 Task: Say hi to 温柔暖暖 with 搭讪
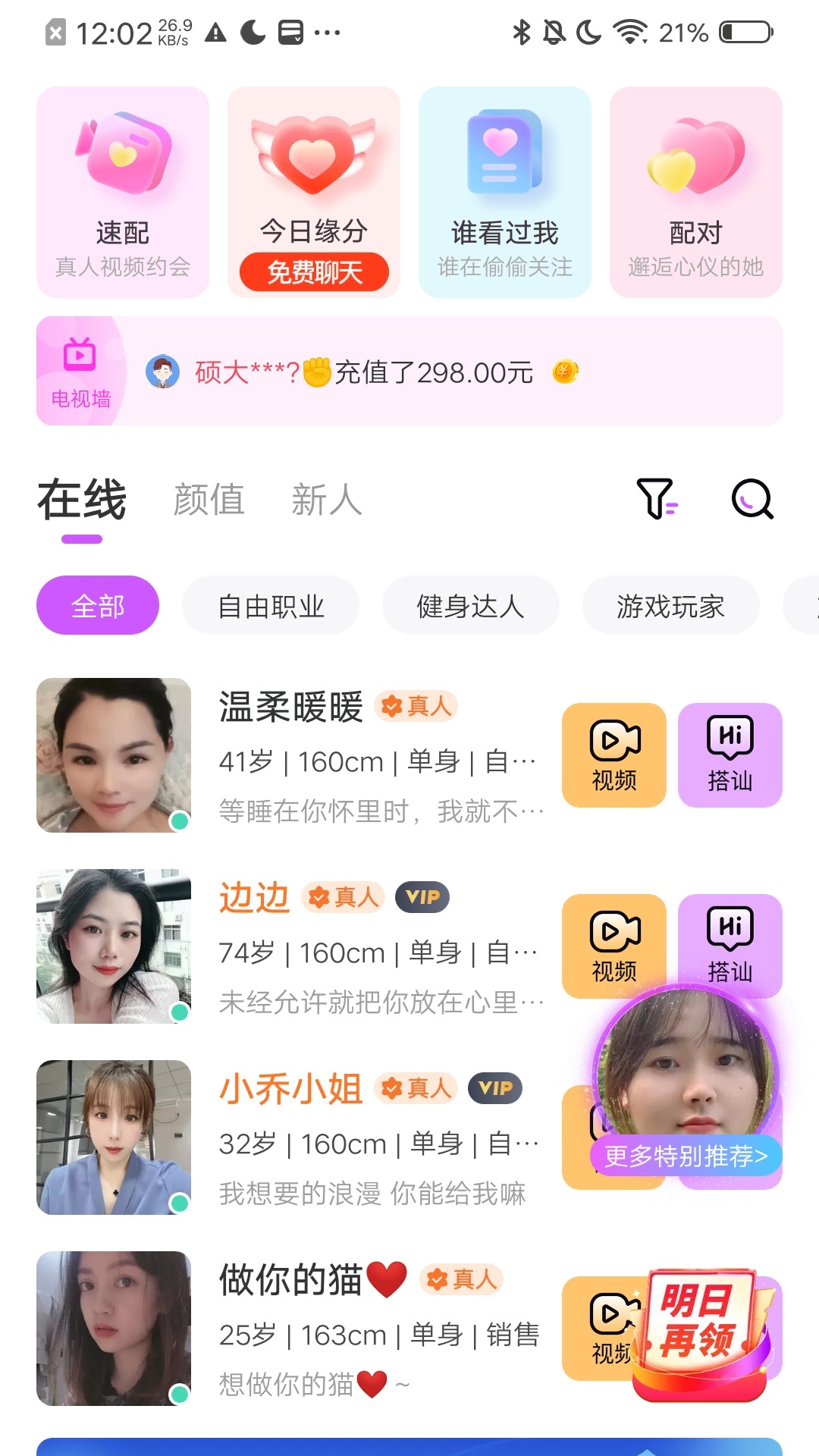730,755
